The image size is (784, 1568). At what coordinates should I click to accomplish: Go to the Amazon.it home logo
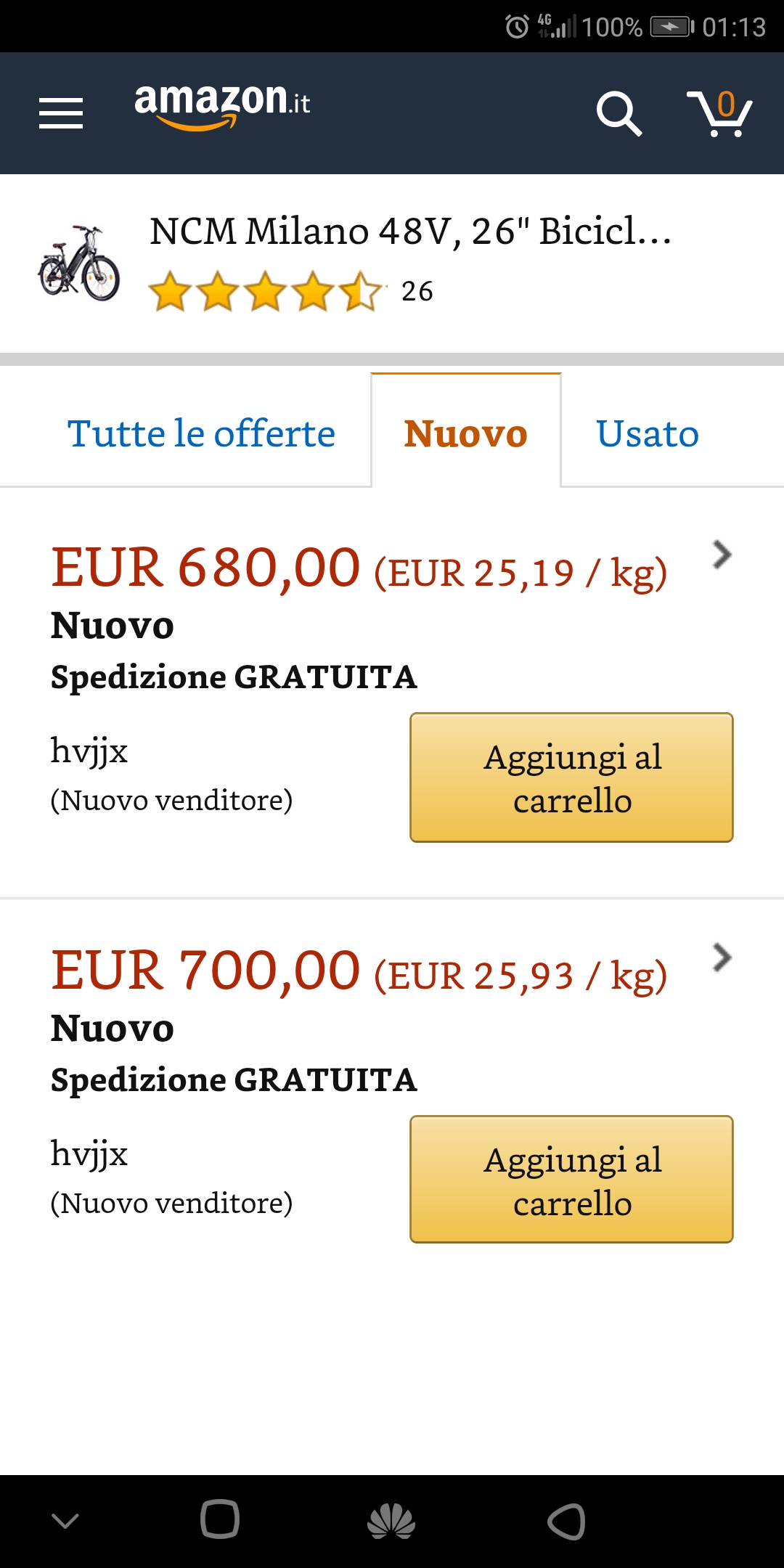222,106
